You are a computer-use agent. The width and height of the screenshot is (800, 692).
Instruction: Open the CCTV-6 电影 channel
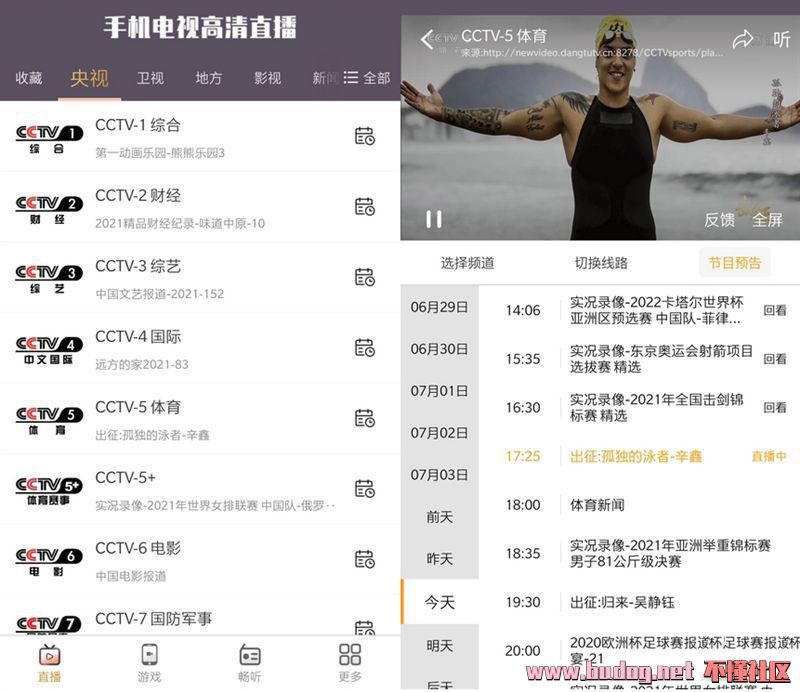[138, 549]
